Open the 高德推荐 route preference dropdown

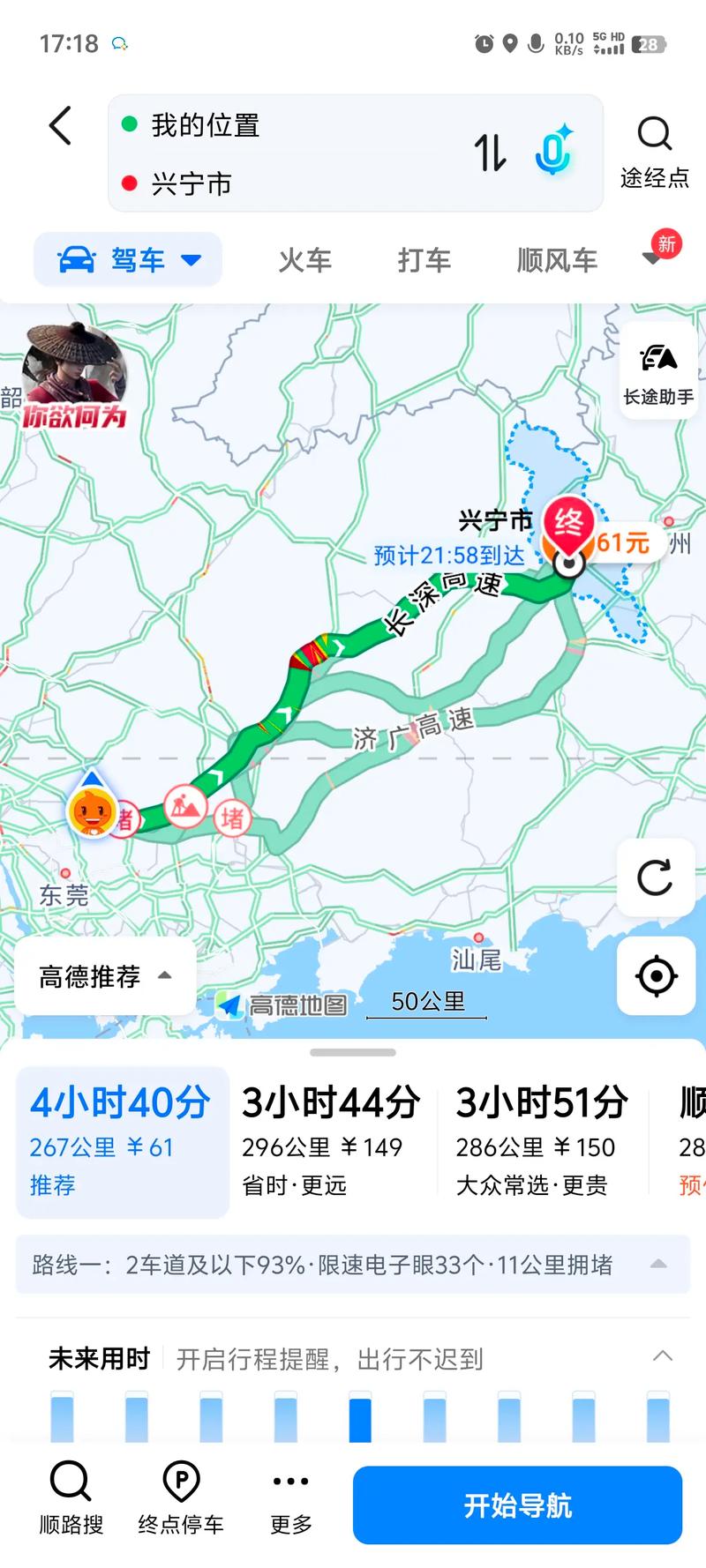pos(103,976)
